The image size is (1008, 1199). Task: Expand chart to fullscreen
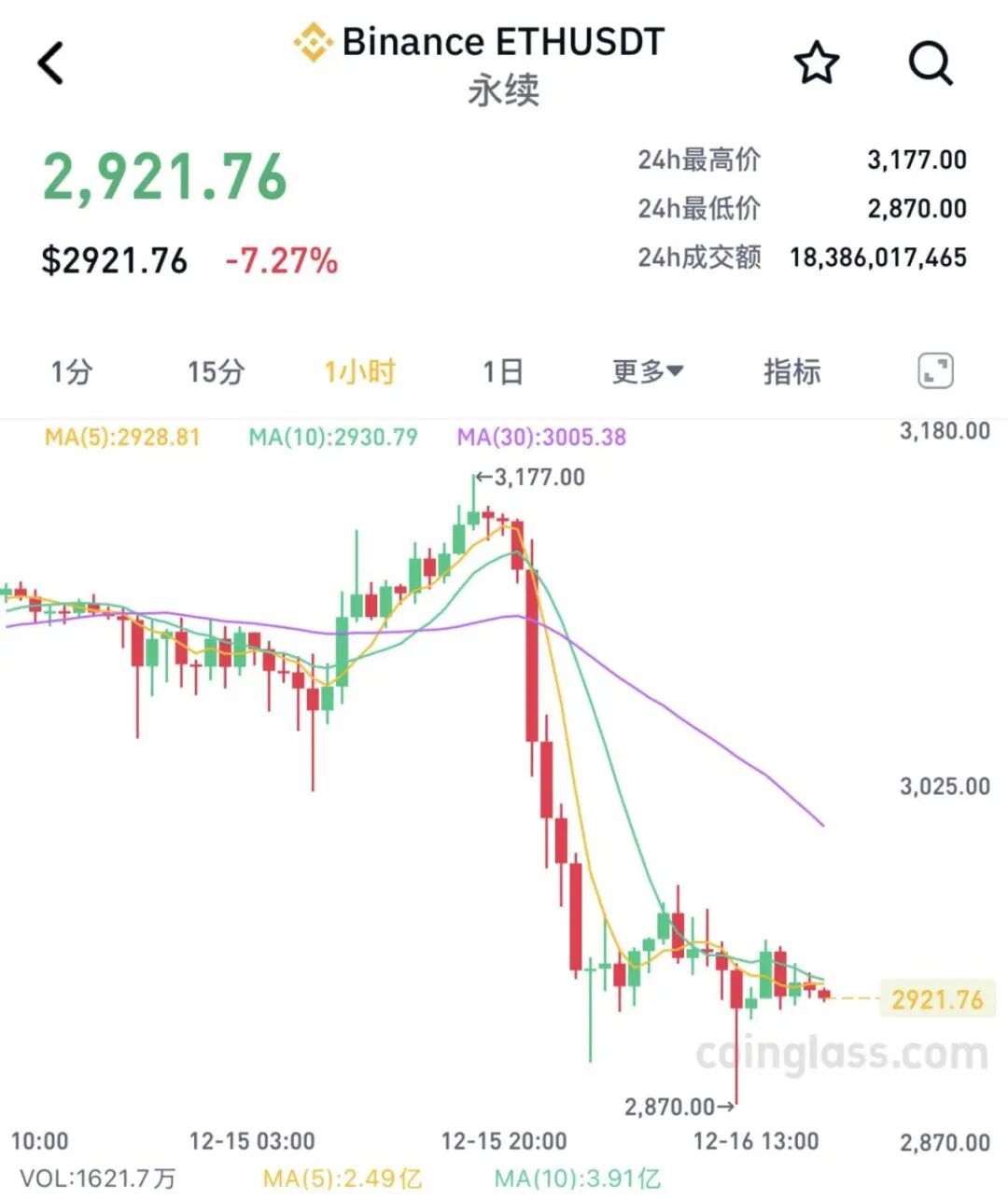935,370
